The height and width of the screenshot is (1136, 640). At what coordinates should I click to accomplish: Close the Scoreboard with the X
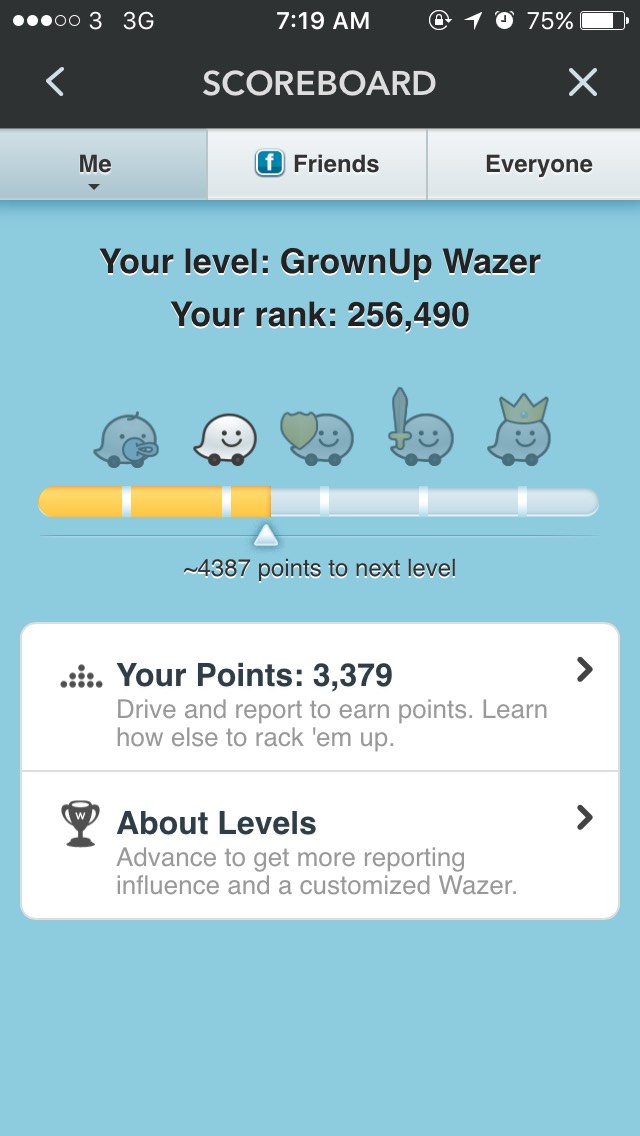[582, 82]
